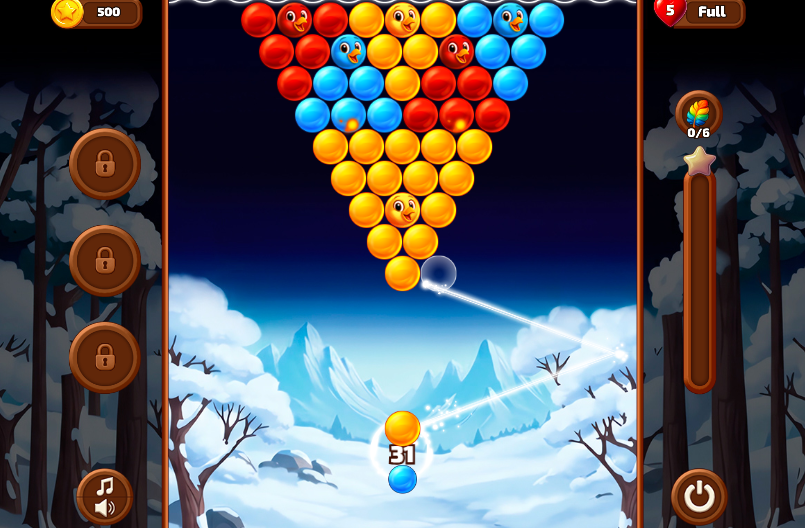Image resolution: width=805 pixels, height=528 pixels.
Task: Open the coins counter with star
Action: coord(97,12)
